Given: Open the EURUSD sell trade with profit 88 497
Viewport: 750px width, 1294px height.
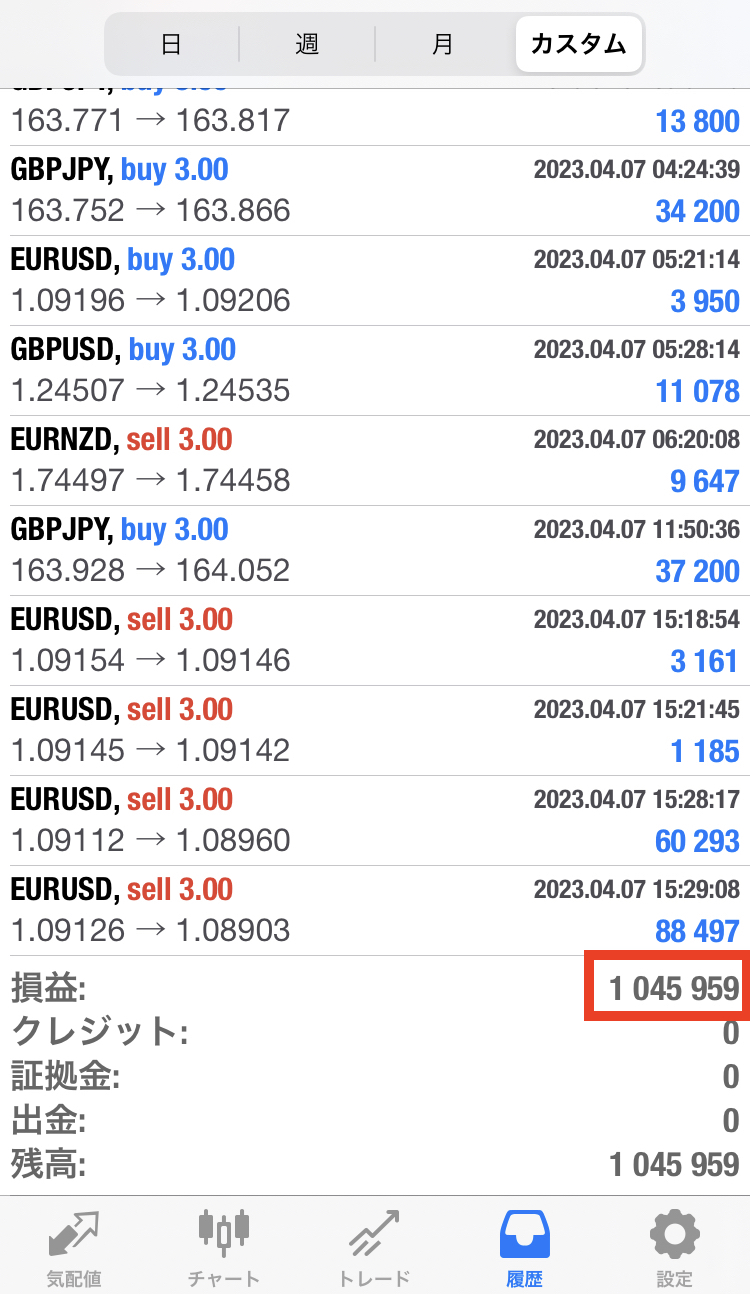Looking at the screenshot, I should pyautogui.click(x=375, y=911).
